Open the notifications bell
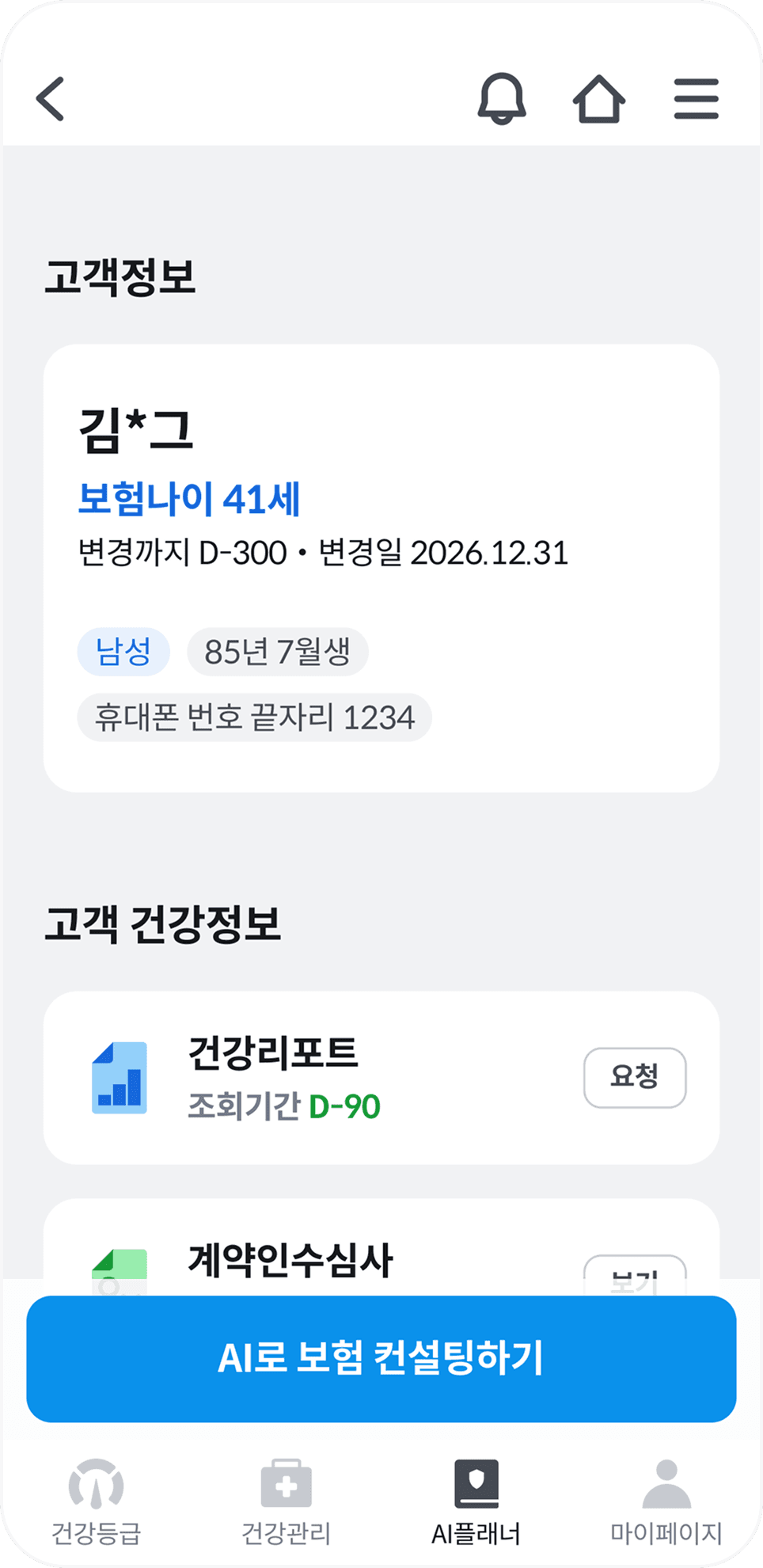This screenshot has height=1568, width=763. (502, 99)
